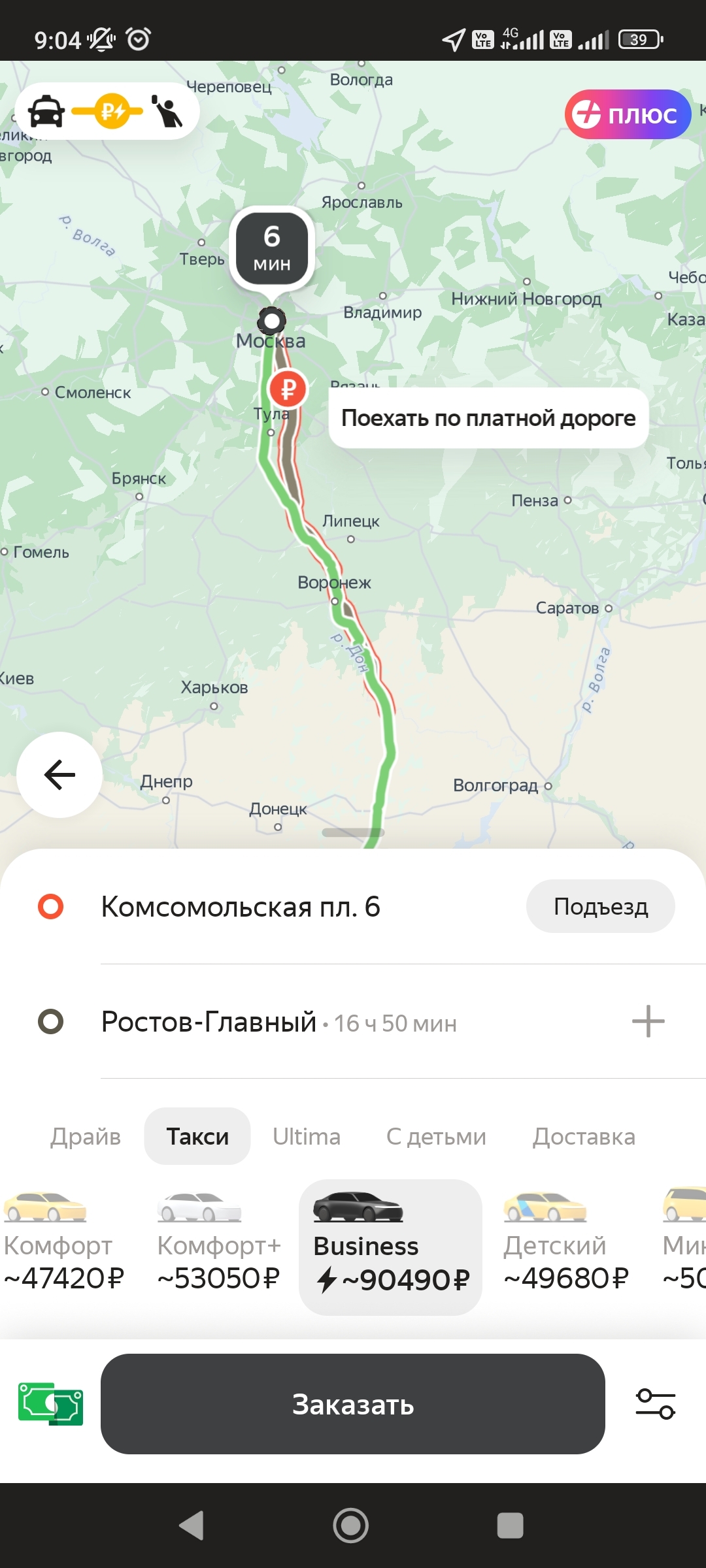Image resolution: width=706 pixels, height=1568 pixels.
Task: Switch to the Доставка tab
Action: click(584, 1137)
